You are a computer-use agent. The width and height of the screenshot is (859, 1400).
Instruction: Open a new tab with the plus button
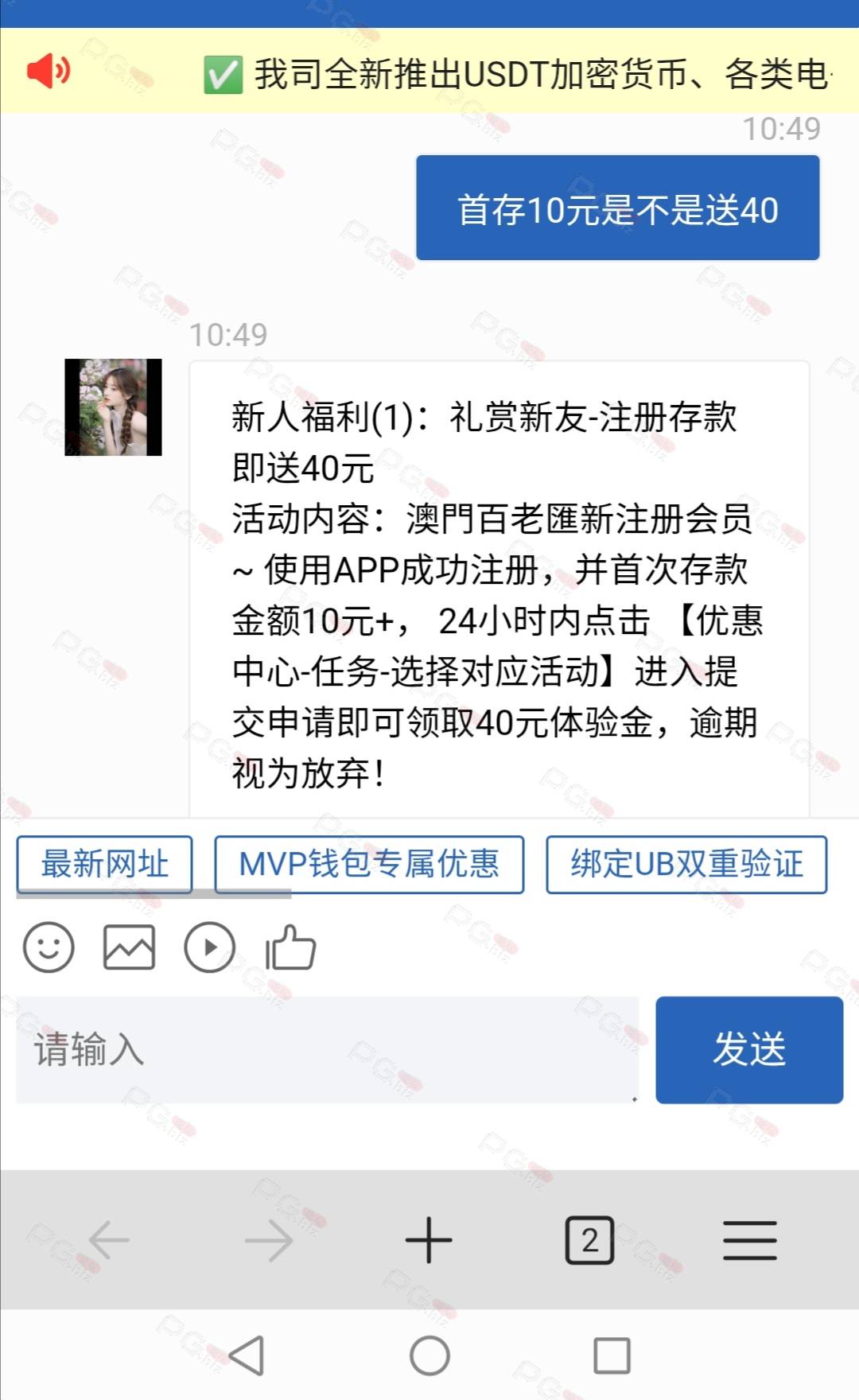pyautogui.click(x=429, y=1240)
